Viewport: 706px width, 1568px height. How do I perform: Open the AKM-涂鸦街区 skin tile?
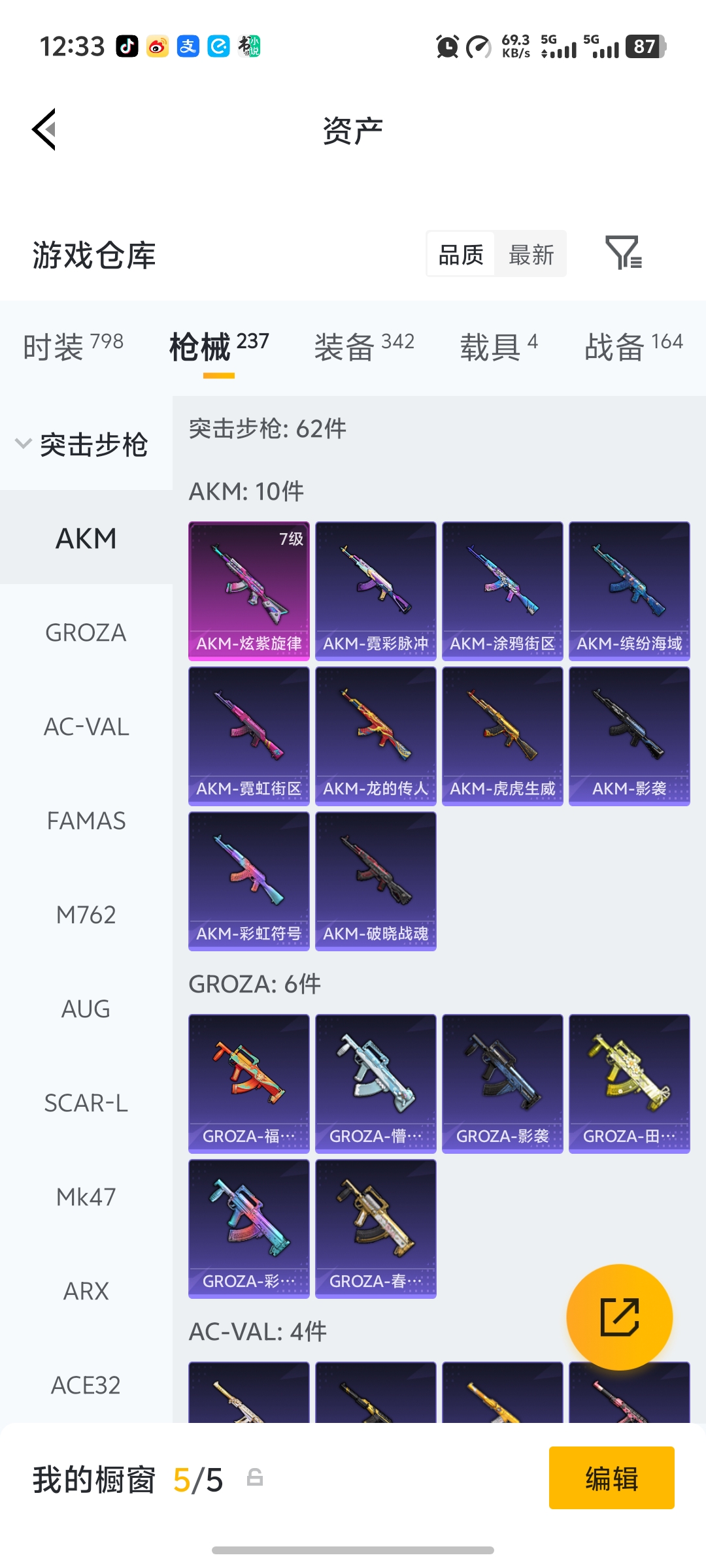[x=502, y=591]
